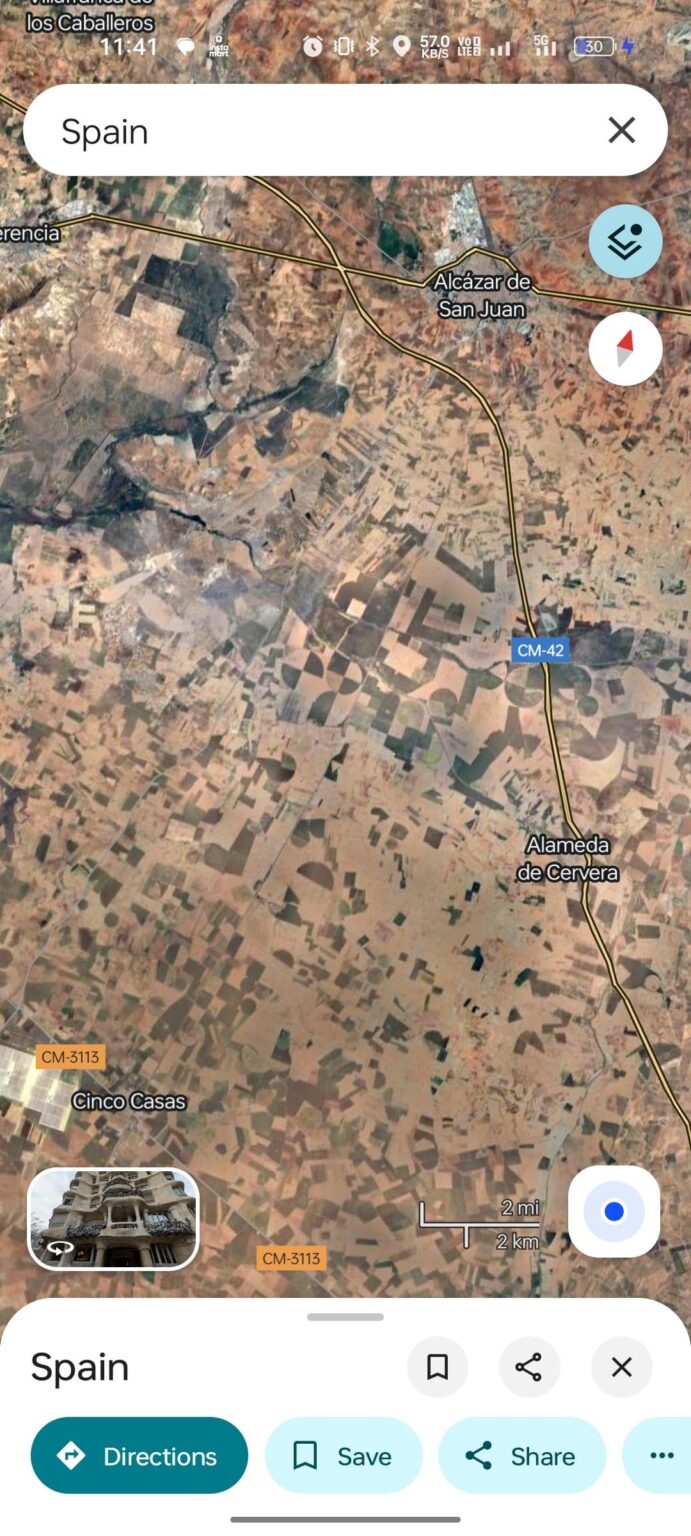Open the Street View thumbnail
The image size is (691, 1536).
tap(113, 1218)
